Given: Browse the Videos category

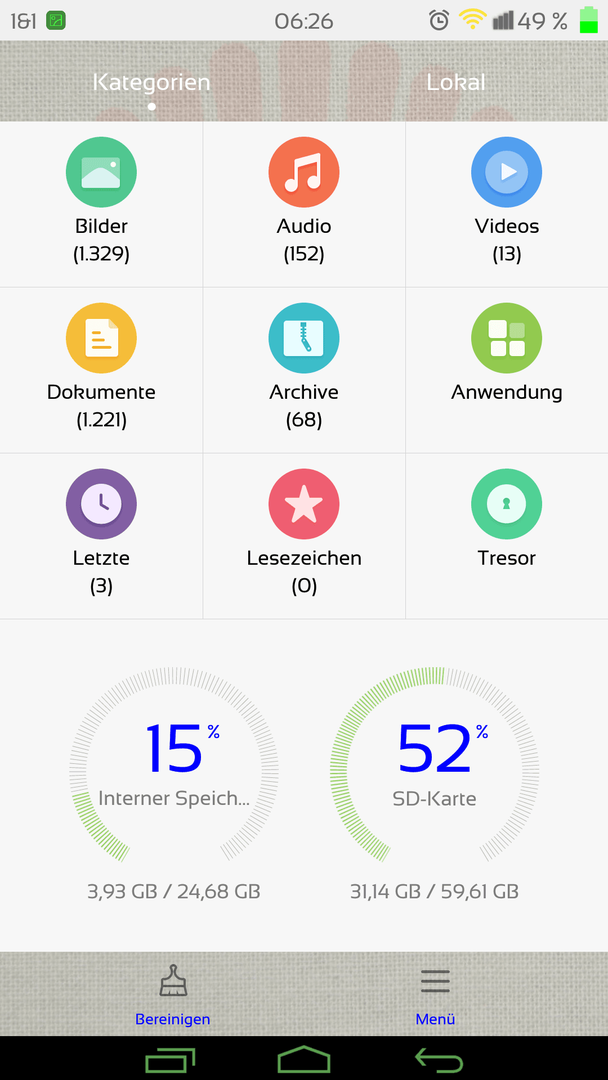Looking at the screenshot, I should [507, 204].
